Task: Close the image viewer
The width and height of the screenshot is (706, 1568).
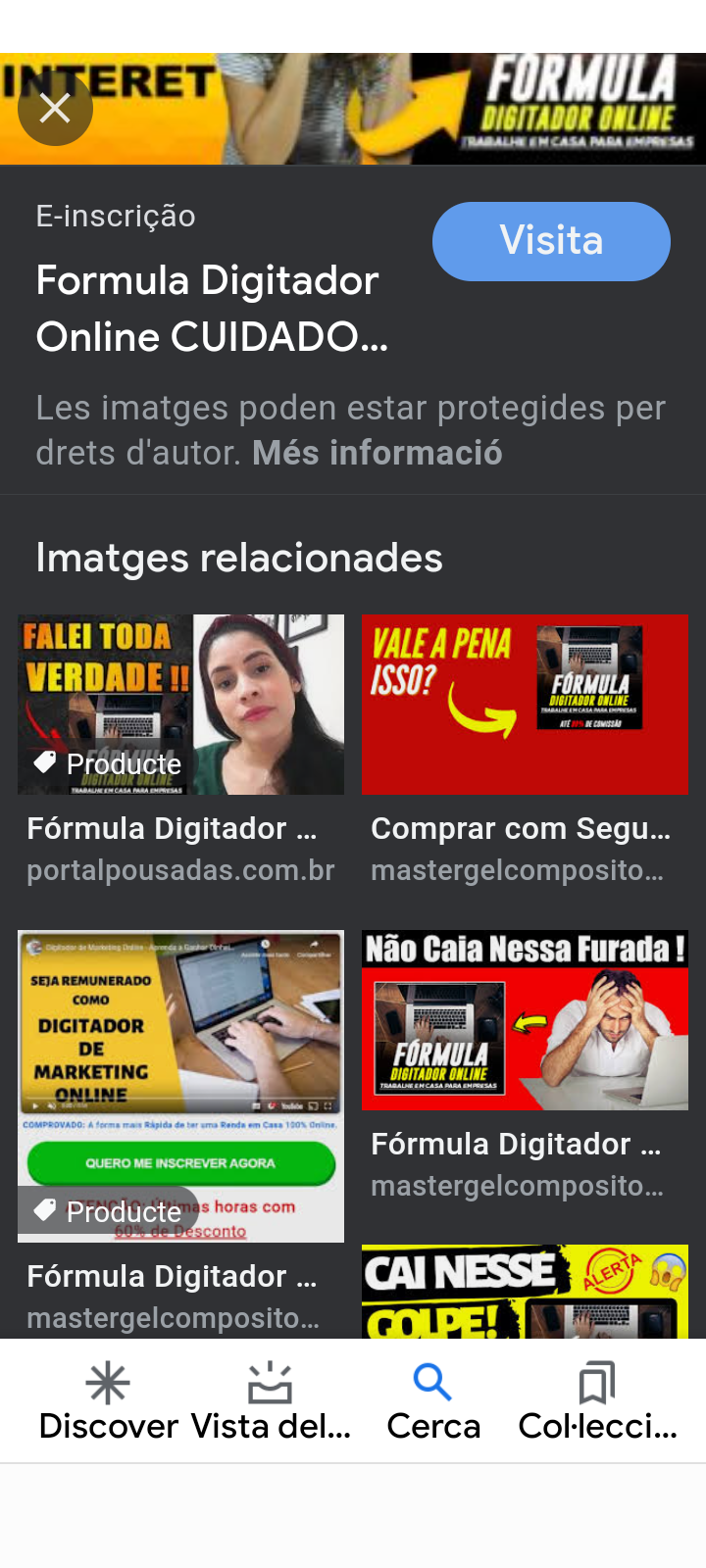Action: 55,109
